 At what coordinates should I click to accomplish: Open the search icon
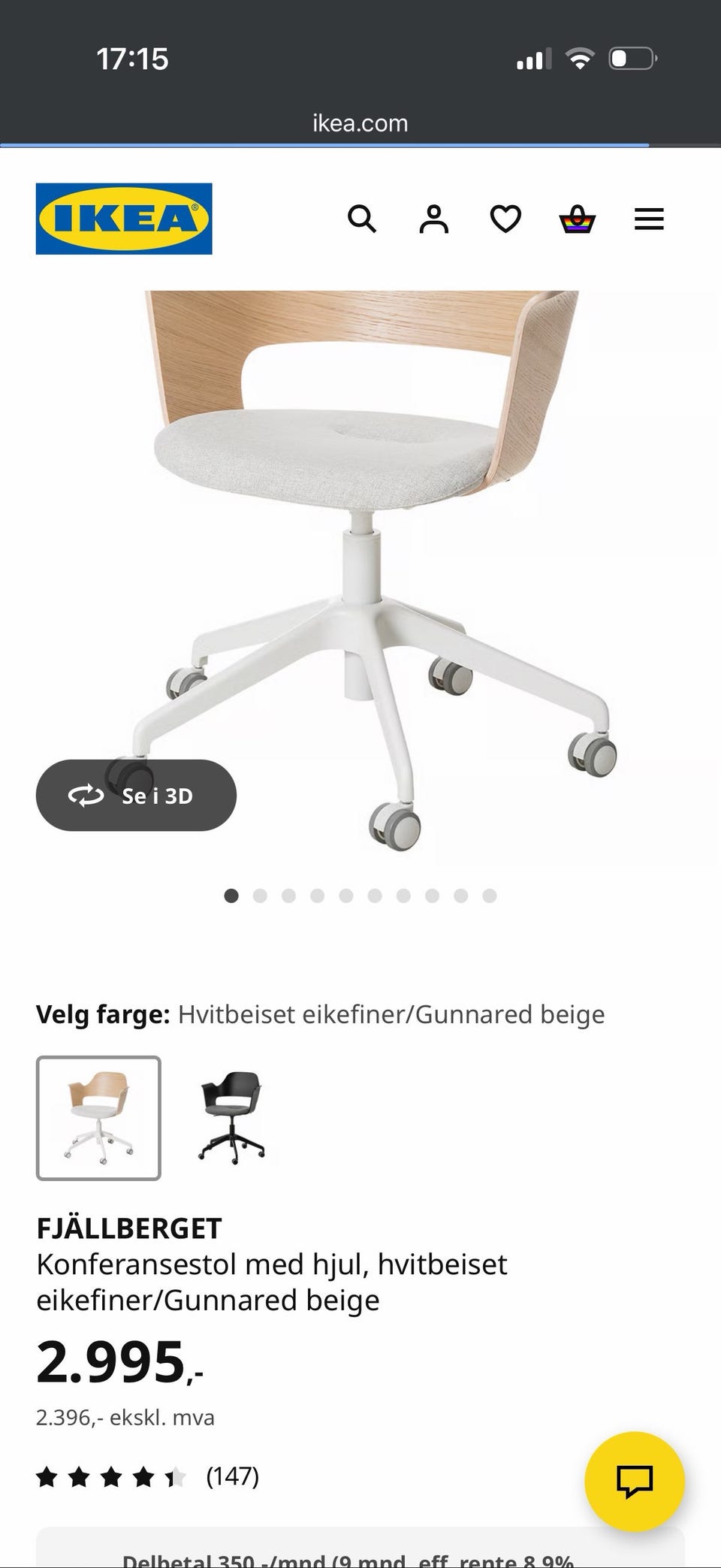pyautogui.click(x=363, y=219)
